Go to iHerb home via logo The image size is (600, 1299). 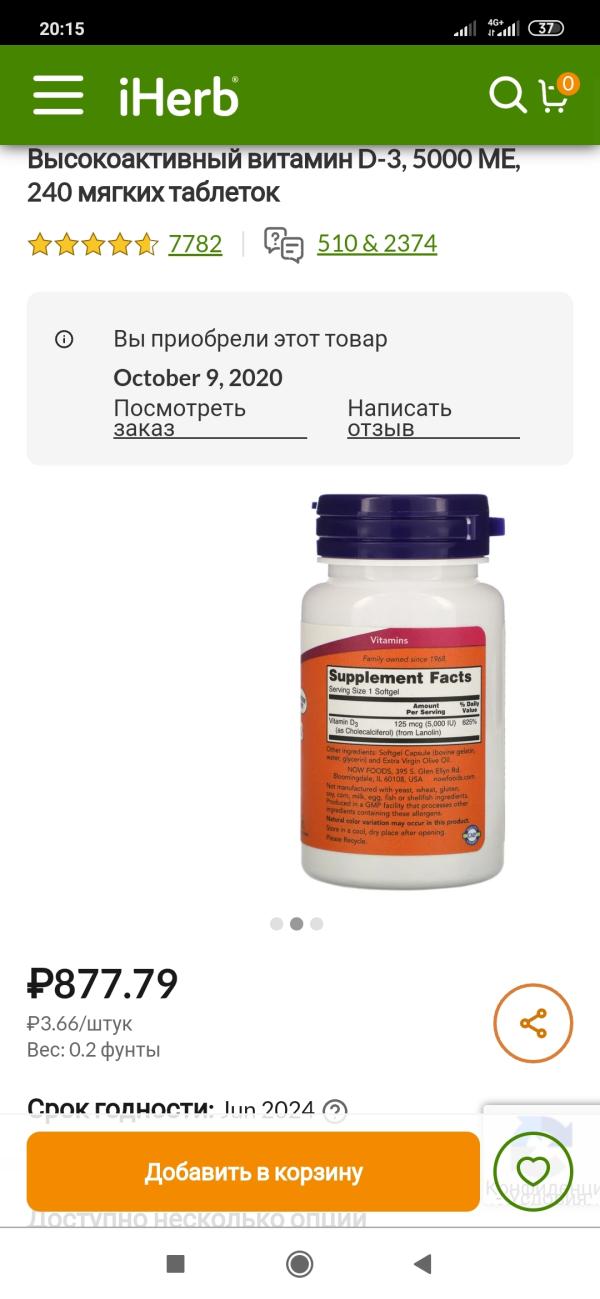pos(179,97)
